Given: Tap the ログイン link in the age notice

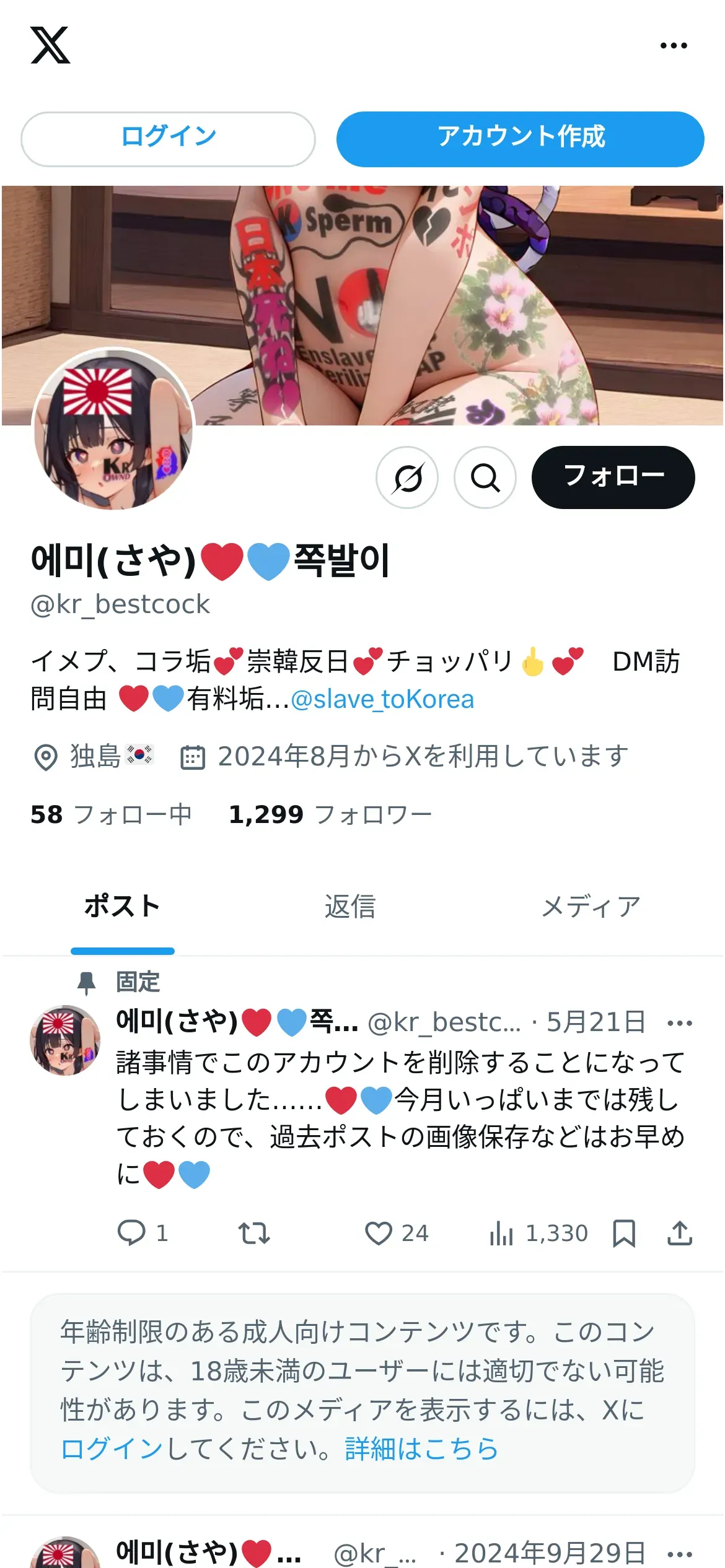Looking at the screenshot, I should coord(112,1449).
